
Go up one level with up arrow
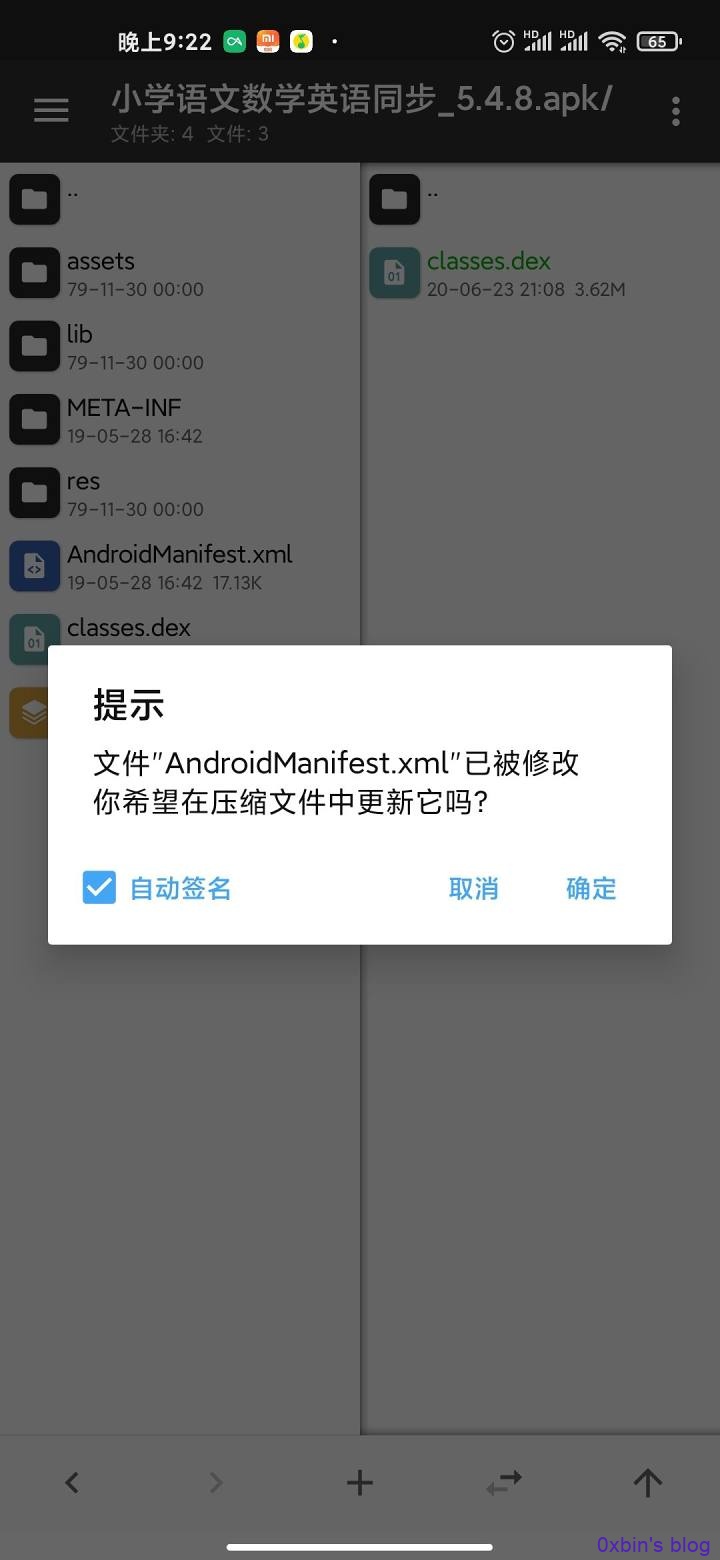click(648, 1482)
